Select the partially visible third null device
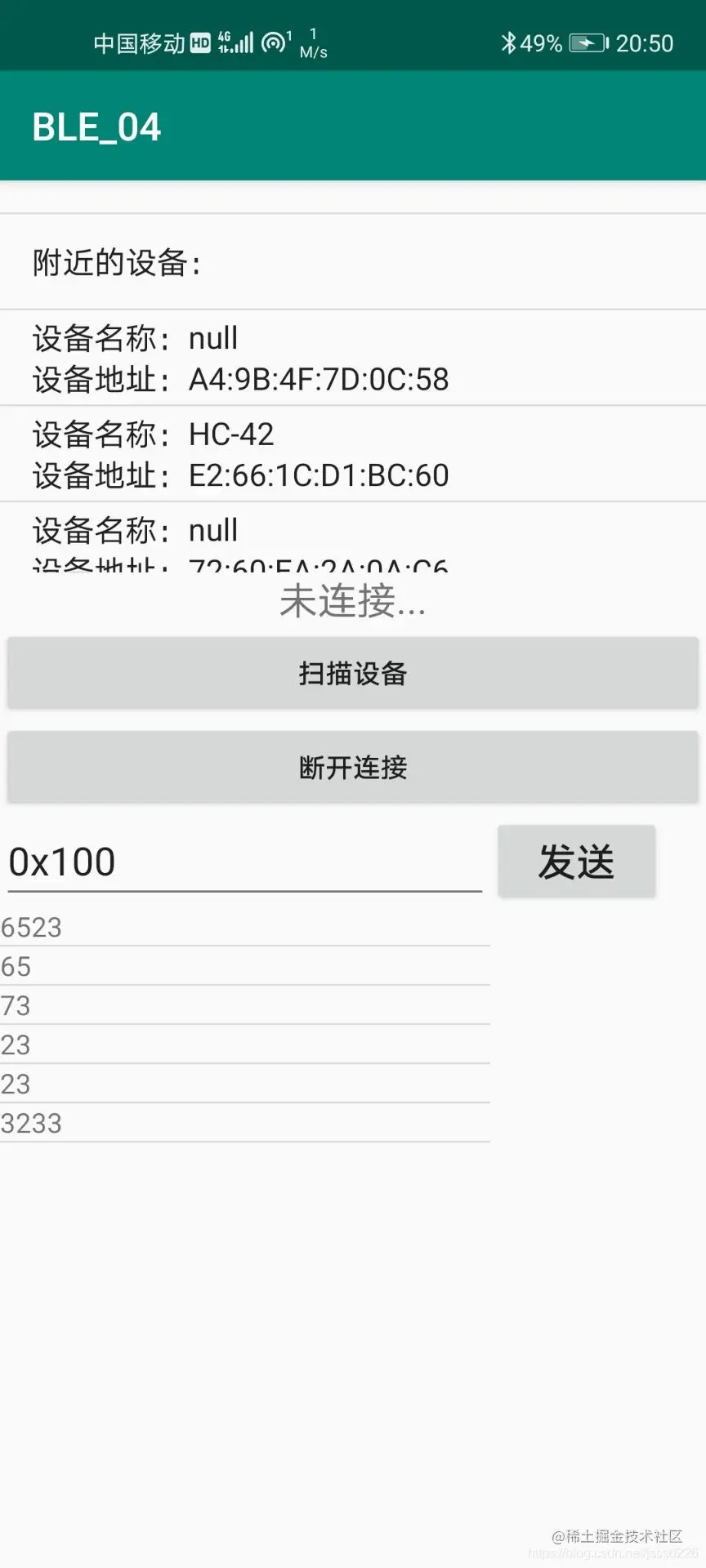 pos(352,539)
